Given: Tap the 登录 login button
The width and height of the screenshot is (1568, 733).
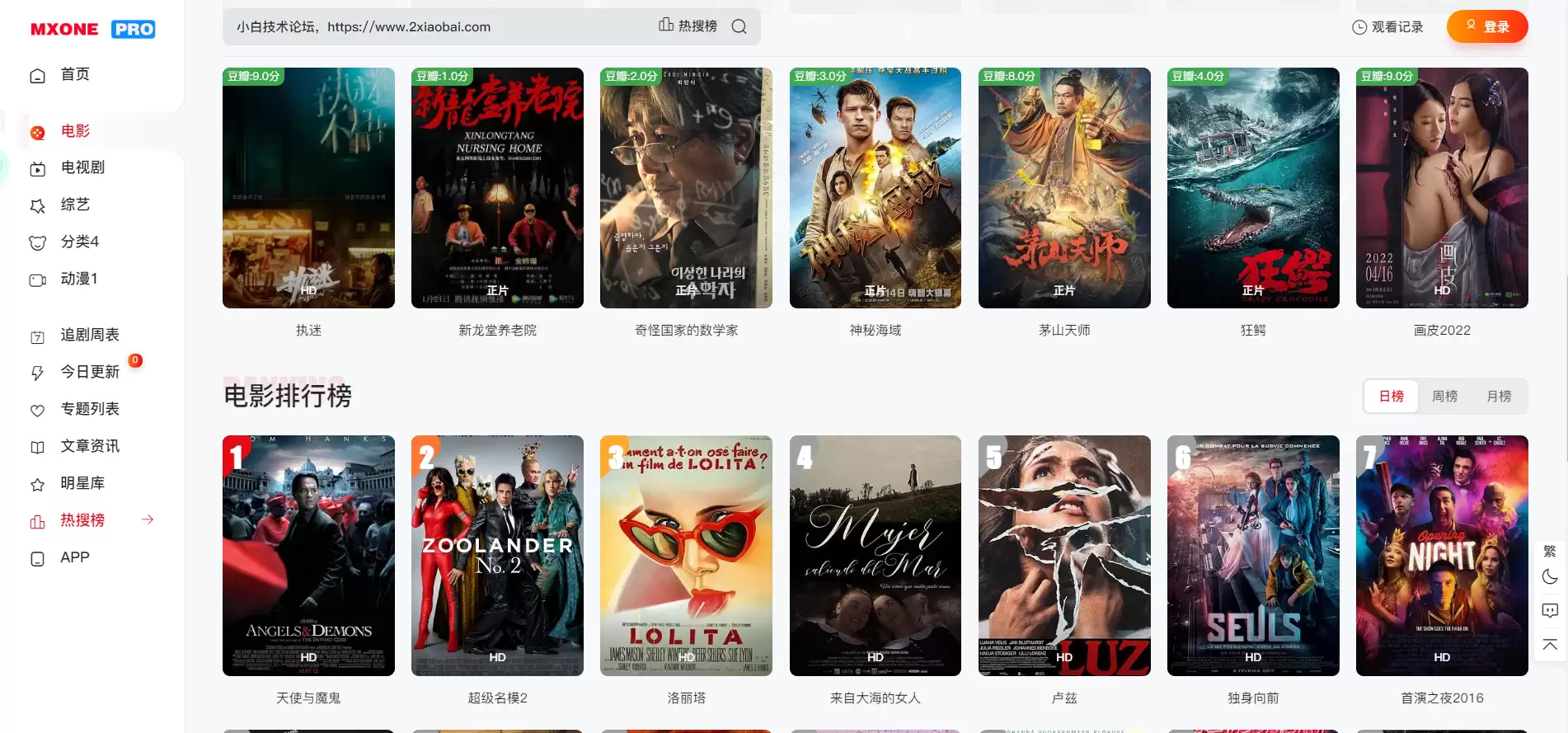Looking at the screenshot, I should pos(1486,26).
